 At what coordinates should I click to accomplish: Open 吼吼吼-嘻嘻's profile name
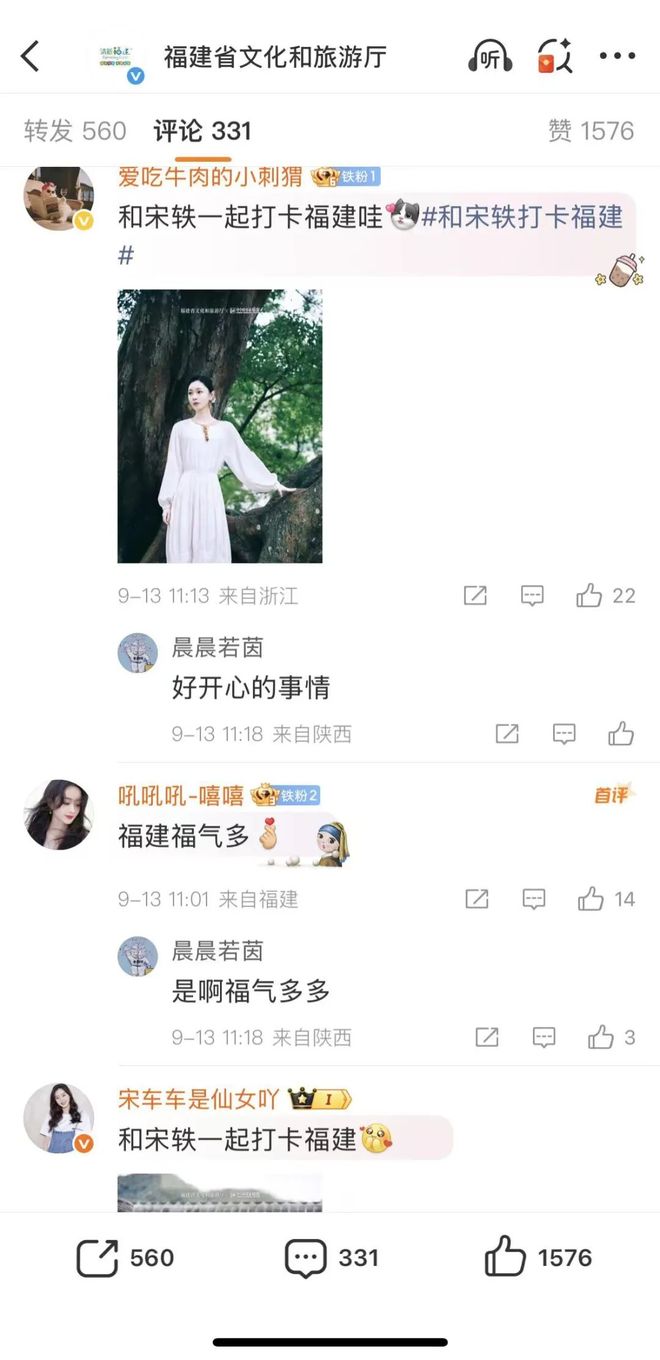181,796
